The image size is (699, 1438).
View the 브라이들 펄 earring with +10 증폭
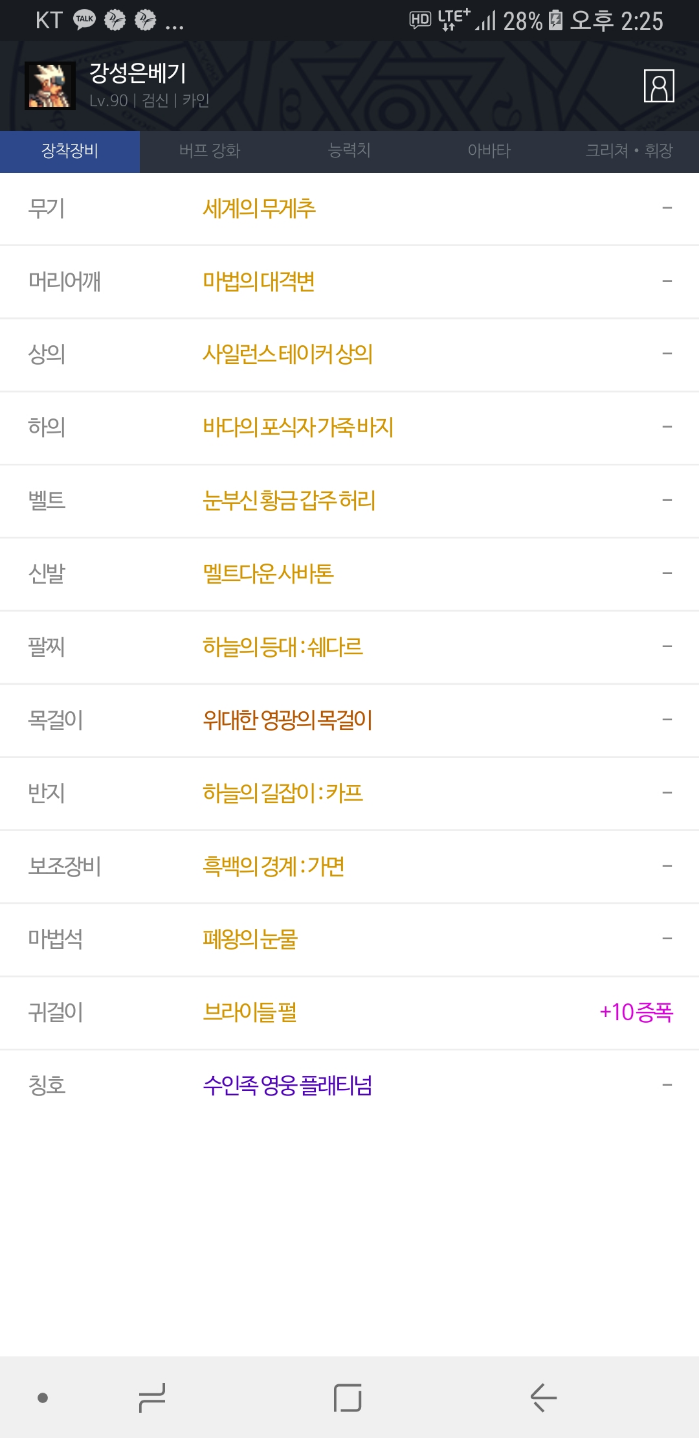click(250, 1012)
